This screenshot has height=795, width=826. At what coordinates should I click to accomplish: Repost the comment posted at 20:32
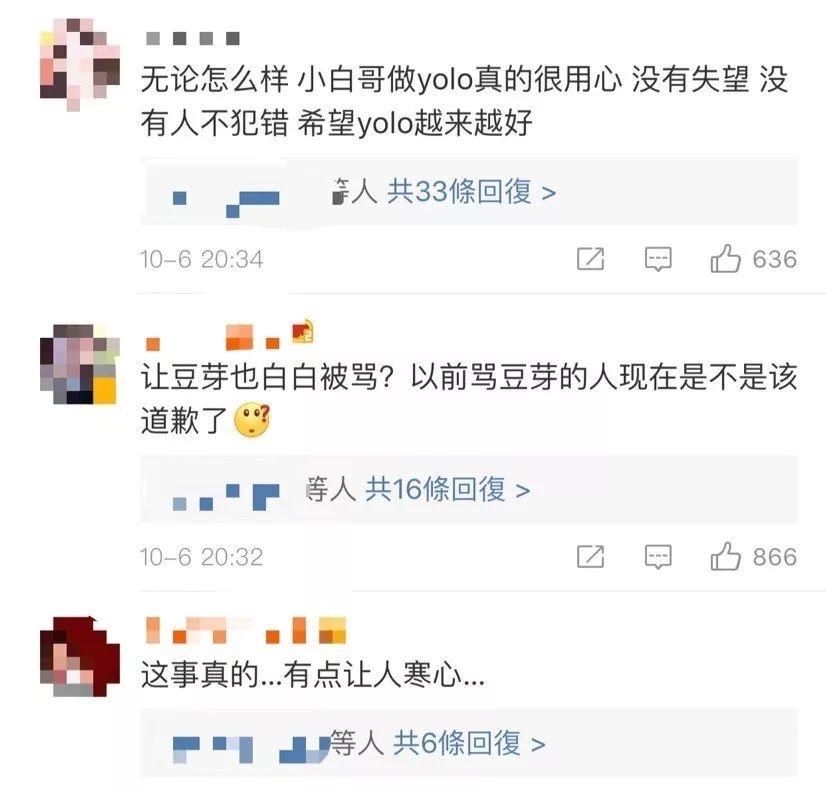(x=591, y=557)
